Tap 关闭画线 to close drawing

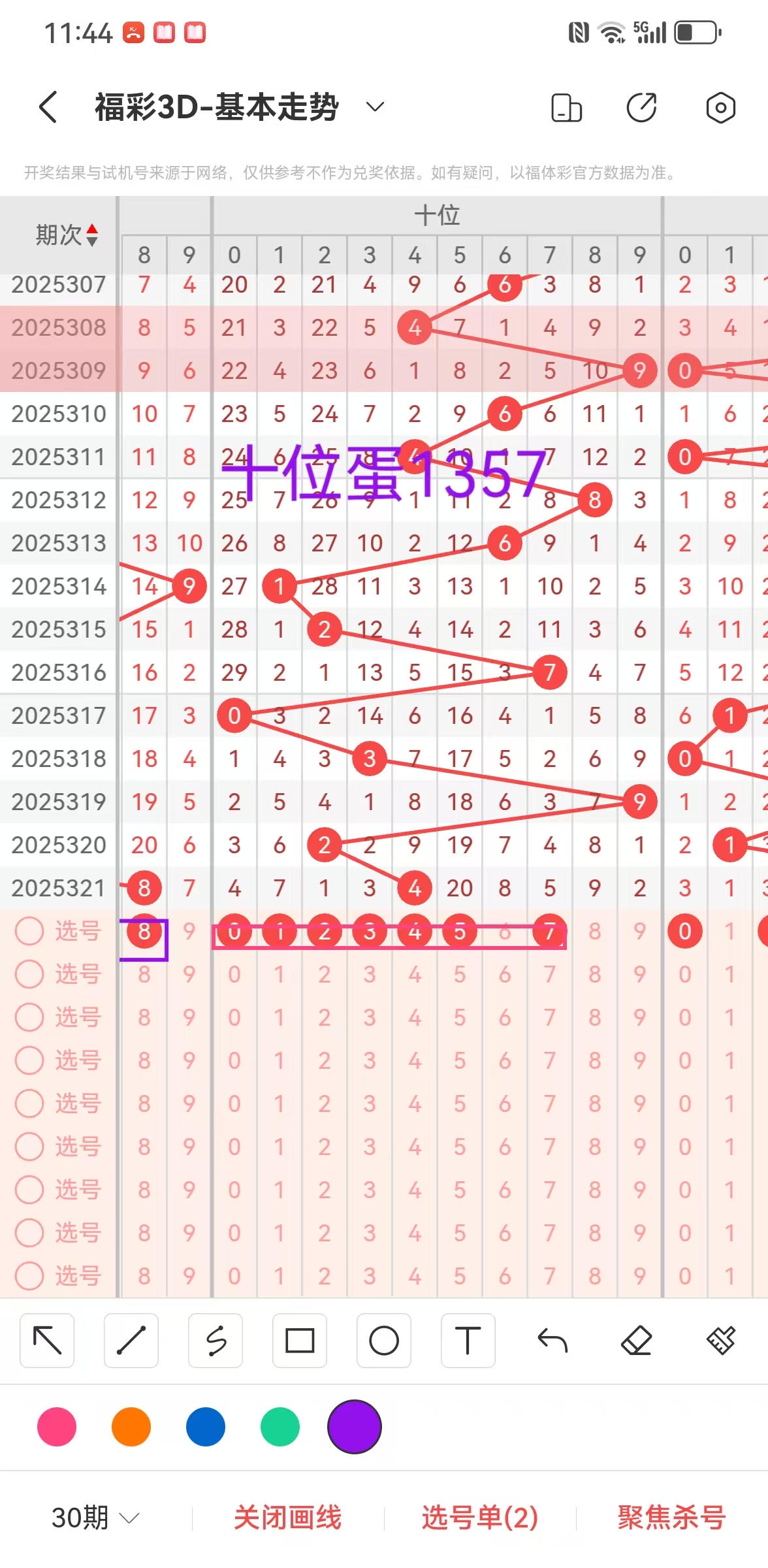pyautogui.click(x=288, y=1517)
